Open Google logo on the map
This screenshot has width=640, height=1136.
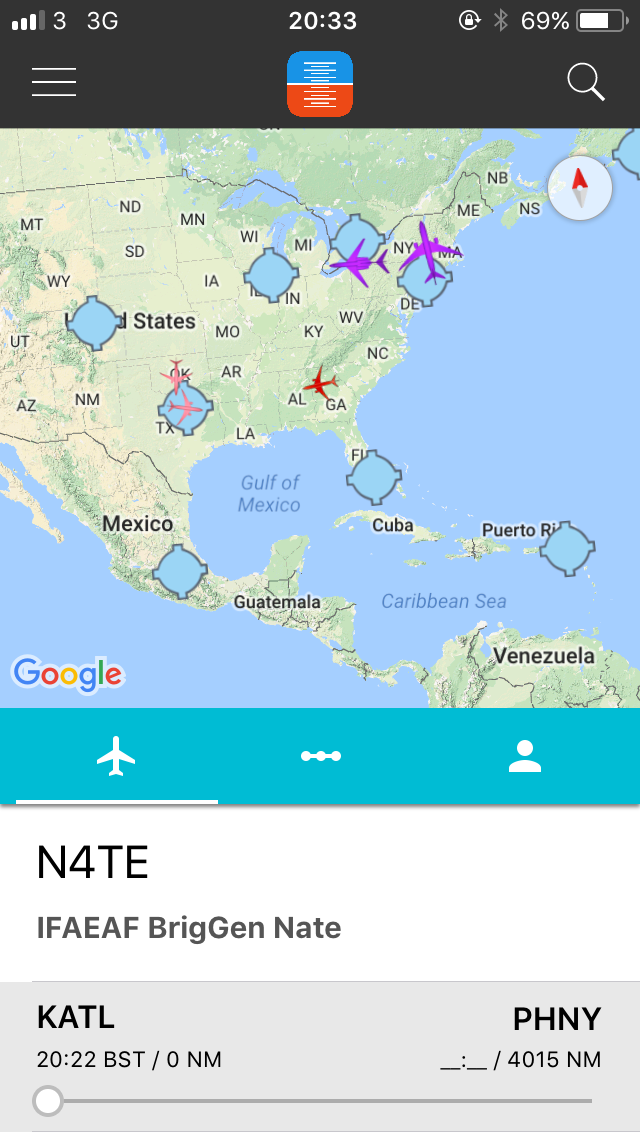tap(67, 674)
